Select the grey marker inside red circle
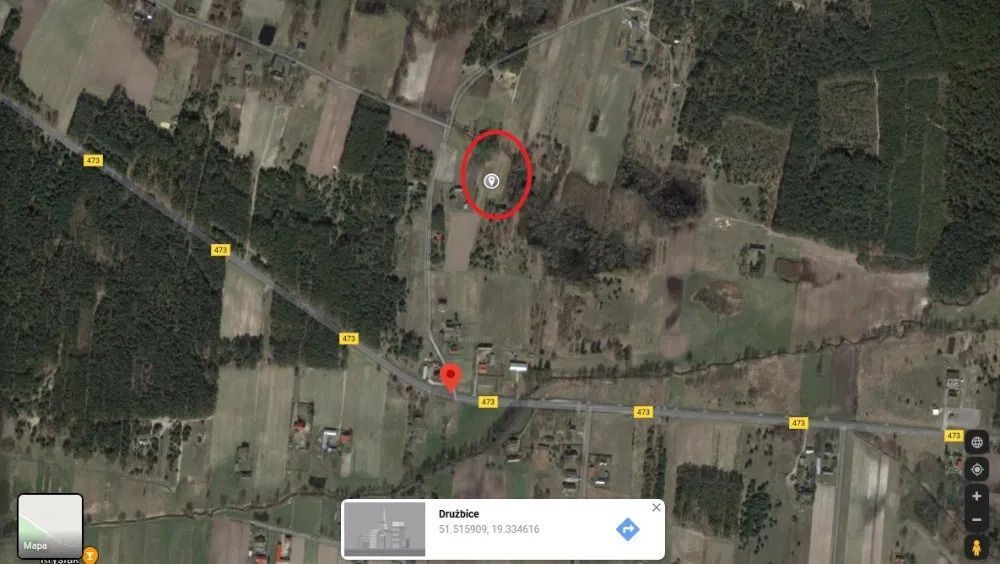The width and height of the screenshot is (1000, 564). coord(491,181)
